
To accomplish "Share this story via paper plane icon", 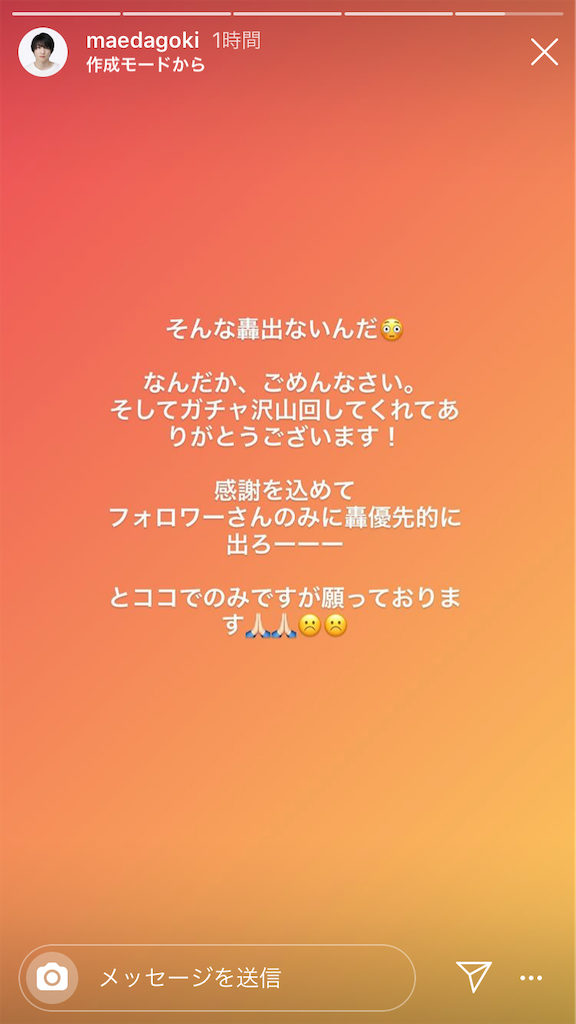I will 473,977.
